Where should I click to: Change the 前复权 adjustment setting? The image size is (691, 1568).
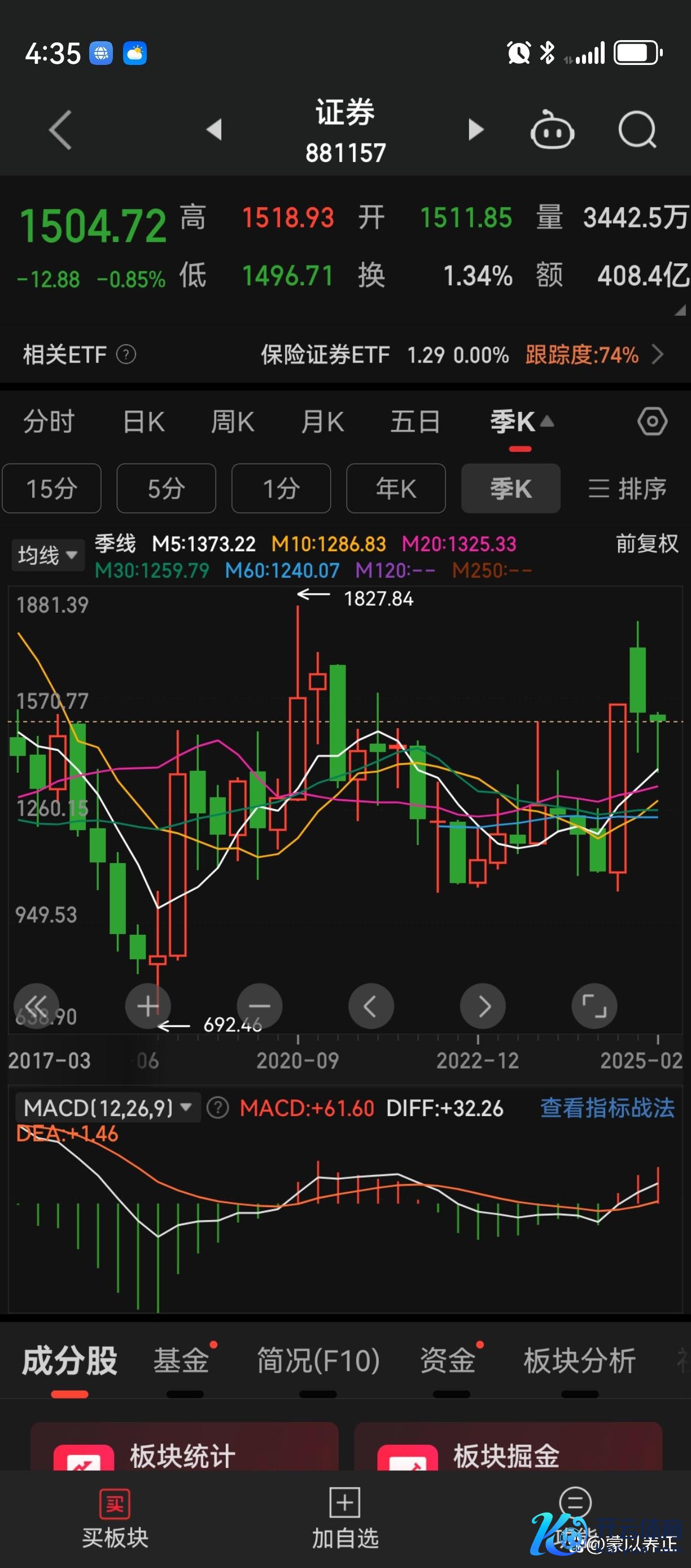coord(646,543)
